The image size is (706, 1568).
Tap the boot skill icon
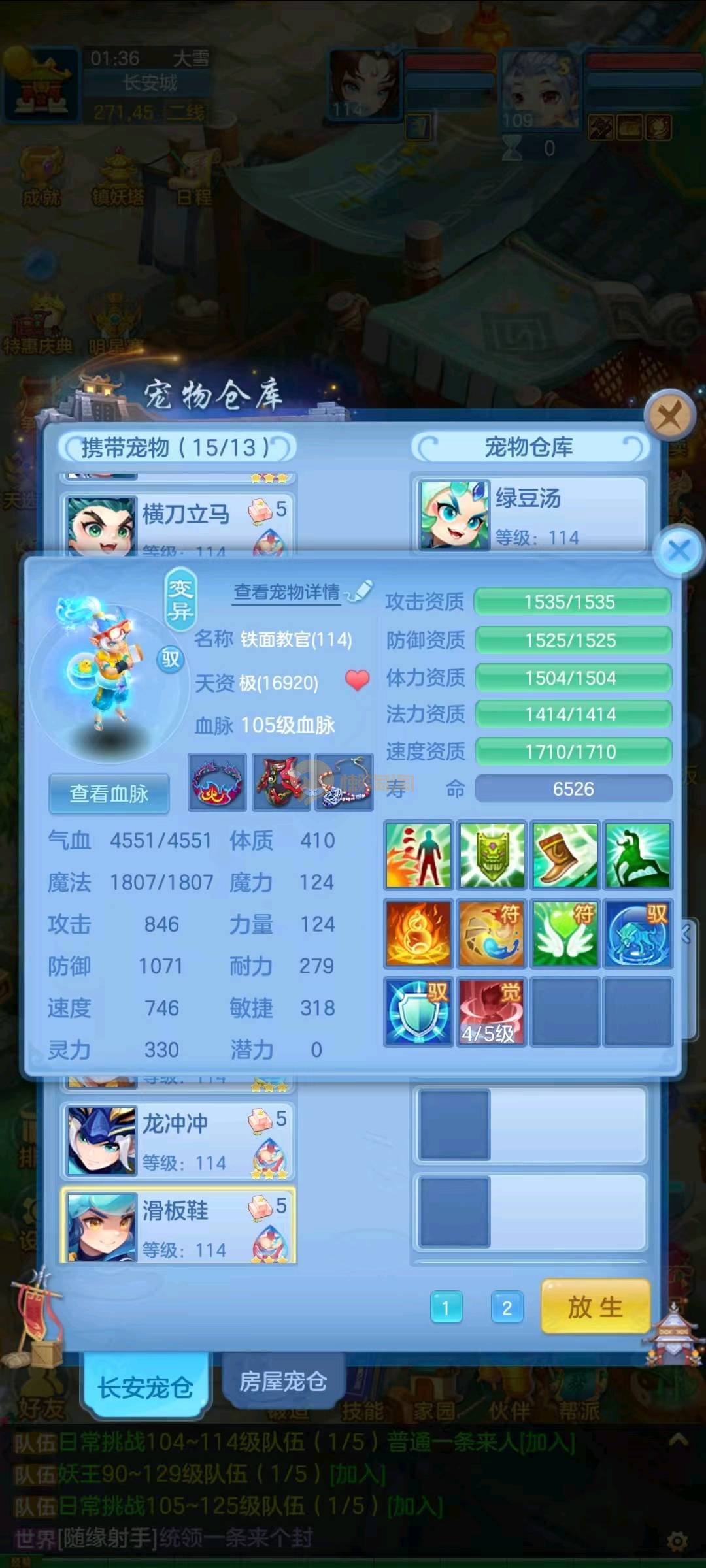pyautogui.click(x=565, y=855)
